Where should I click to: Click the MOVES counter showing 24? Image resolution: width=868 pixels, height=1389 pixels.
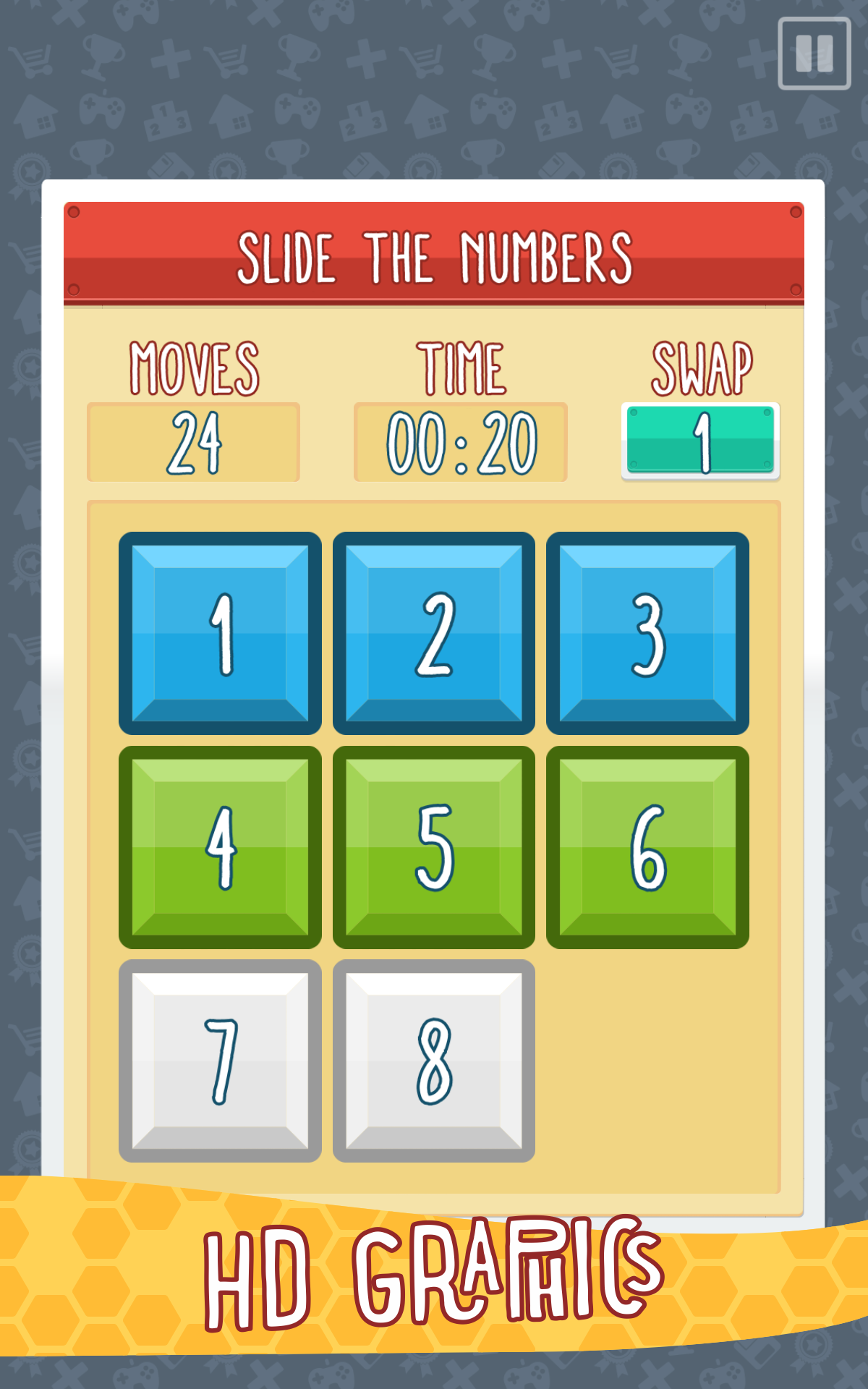[194, 443]
